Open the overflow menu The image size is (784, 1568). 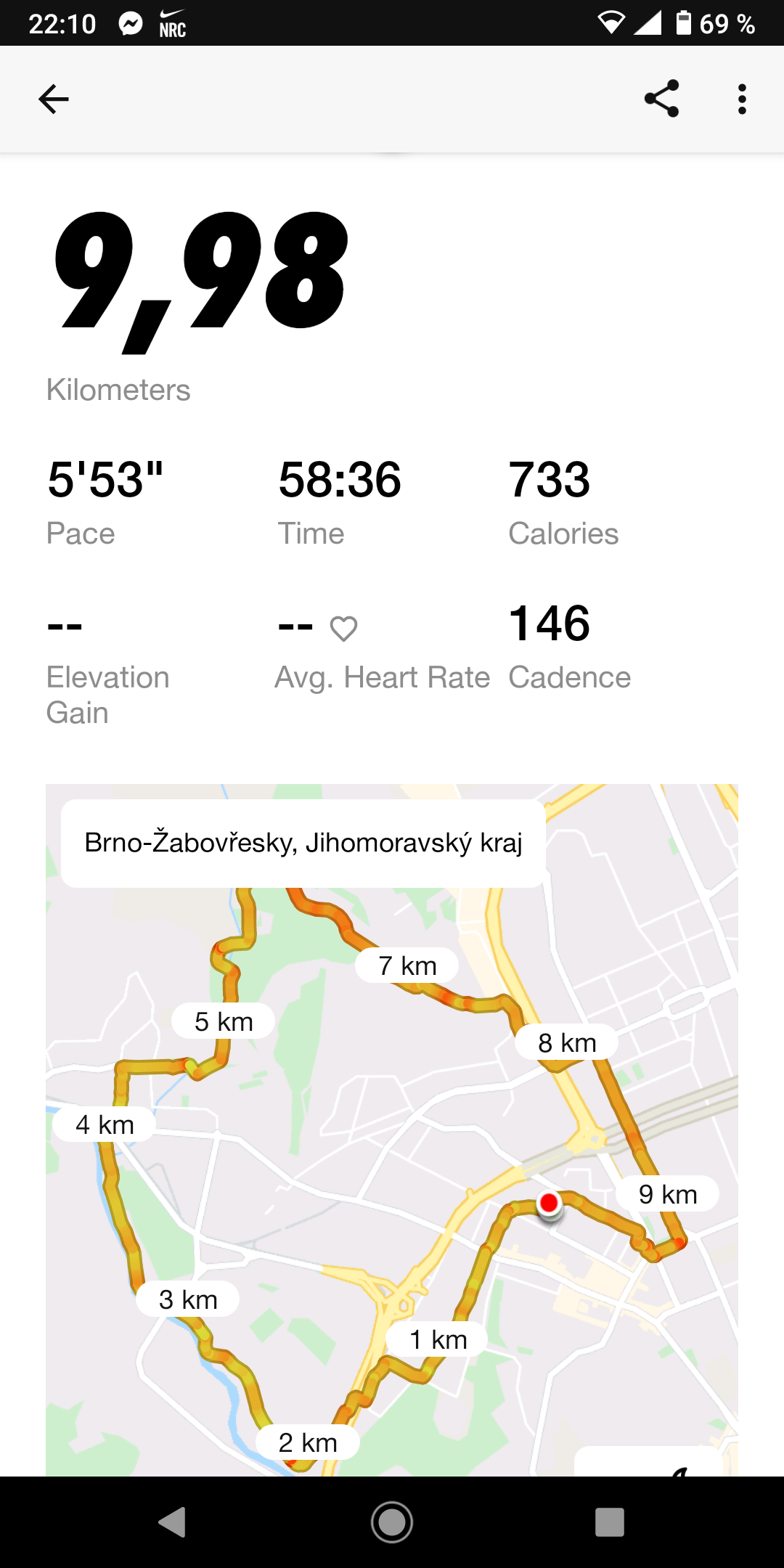click(x=741, y=99)
